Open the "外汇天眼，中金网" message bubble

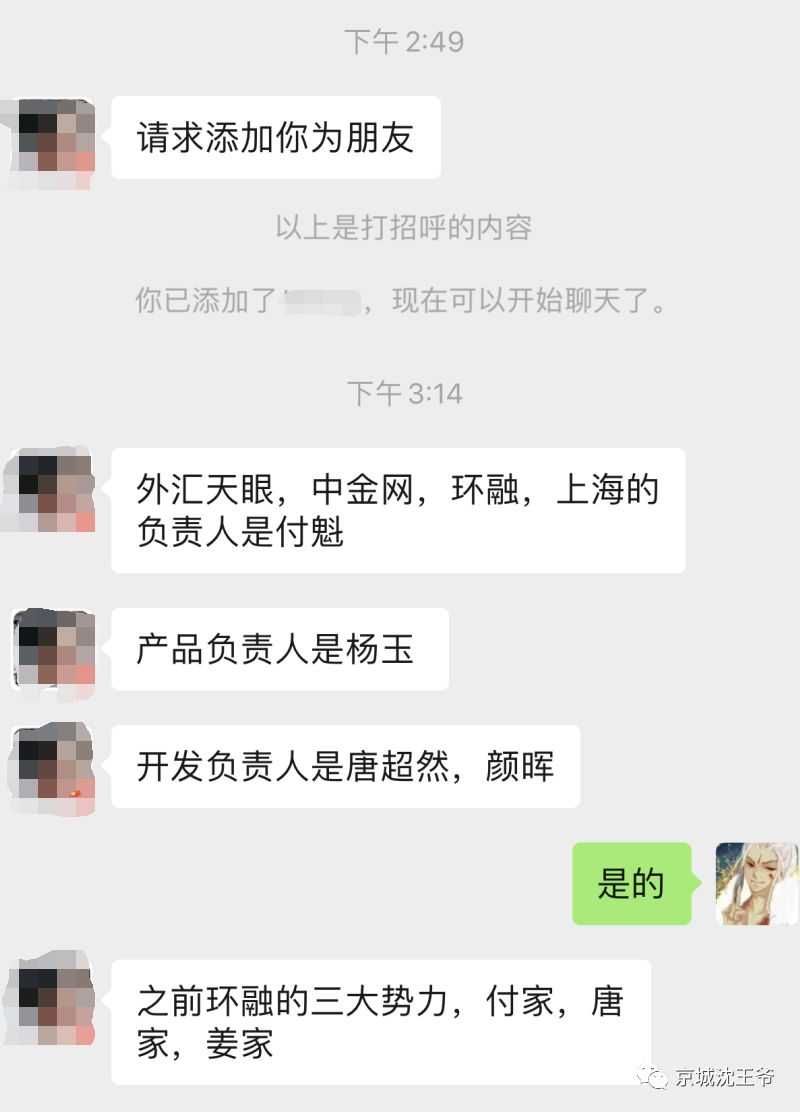point(395,508)
